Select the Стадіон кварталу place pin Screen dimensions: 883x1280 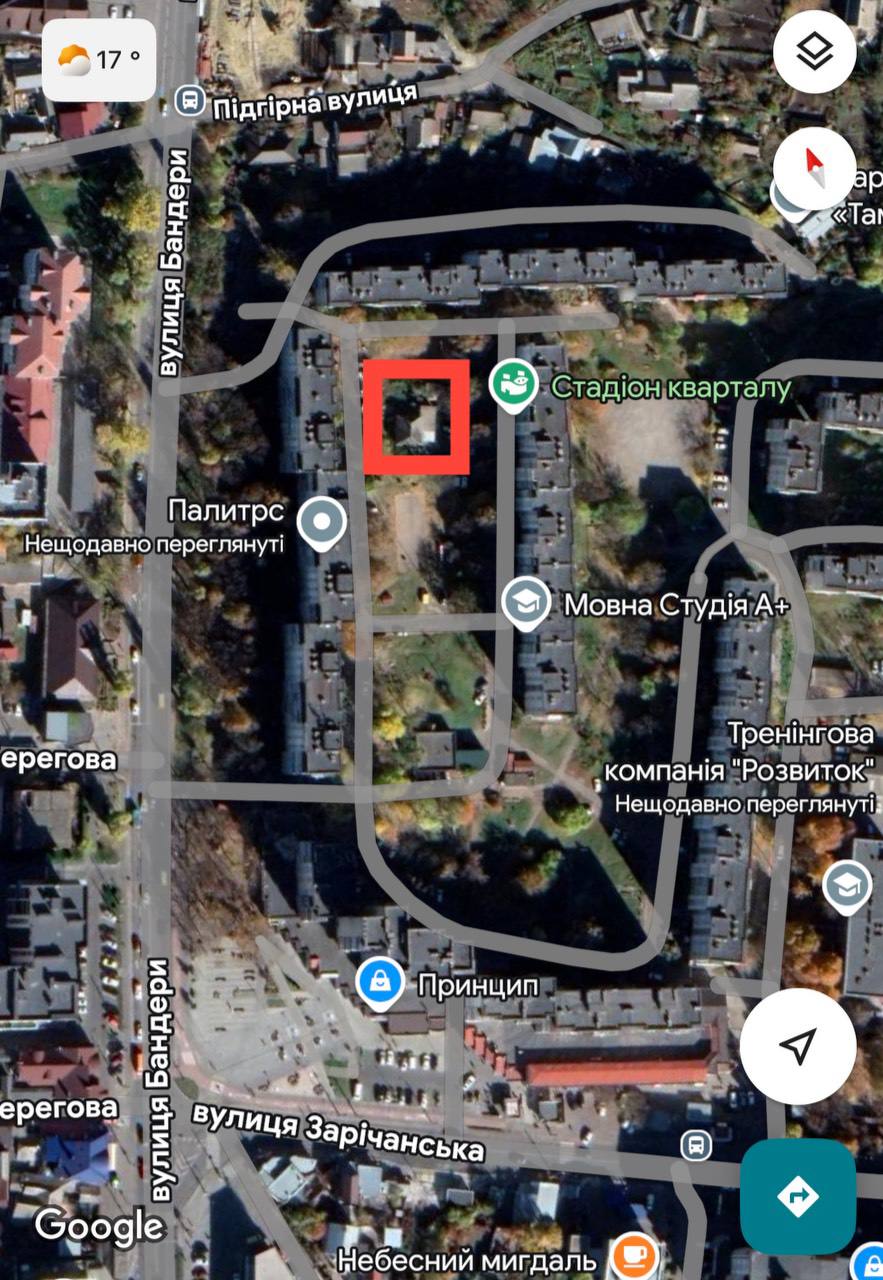514,386
